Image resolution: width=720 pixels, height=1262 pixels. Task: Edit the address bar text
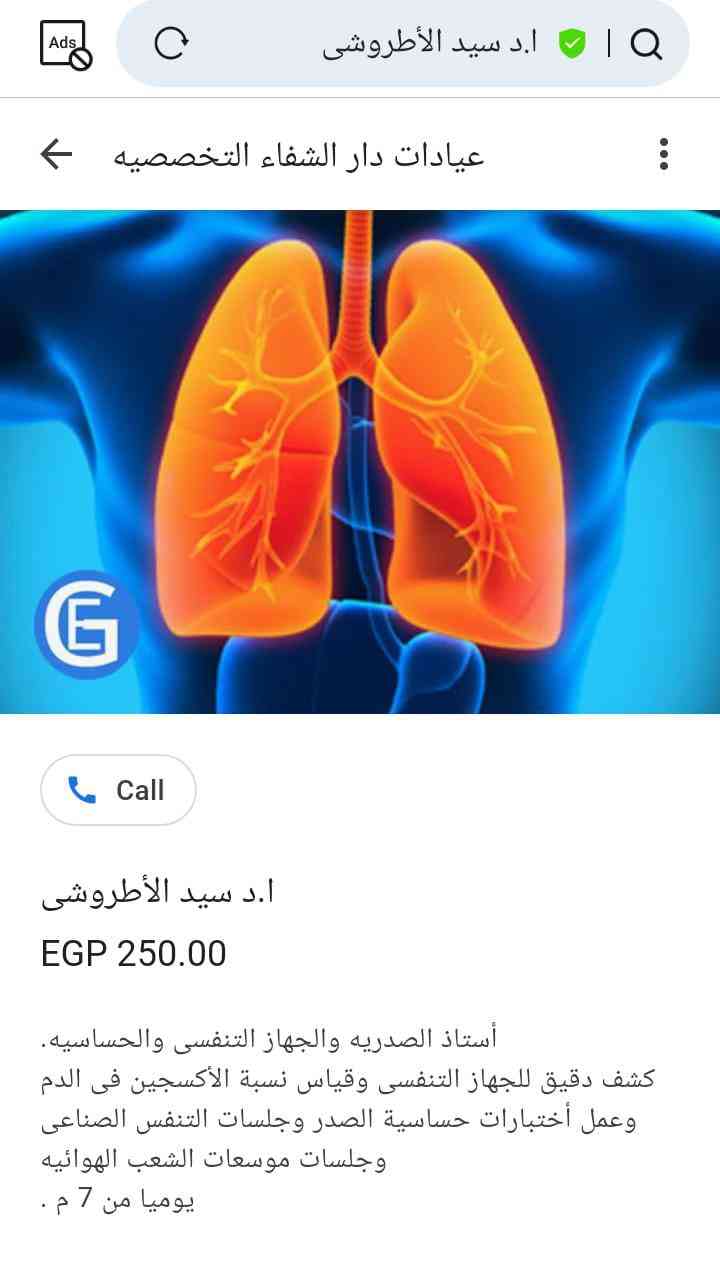pos(430,44)
